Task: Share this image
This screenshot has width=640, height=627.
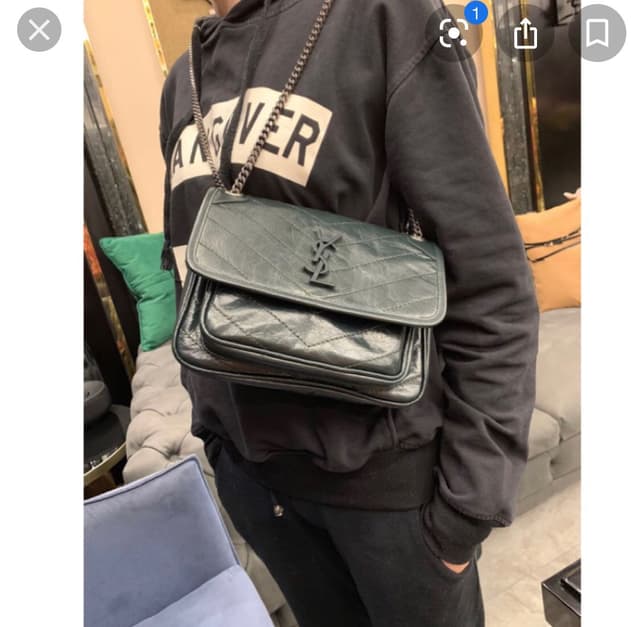Action: pos(525,33)
